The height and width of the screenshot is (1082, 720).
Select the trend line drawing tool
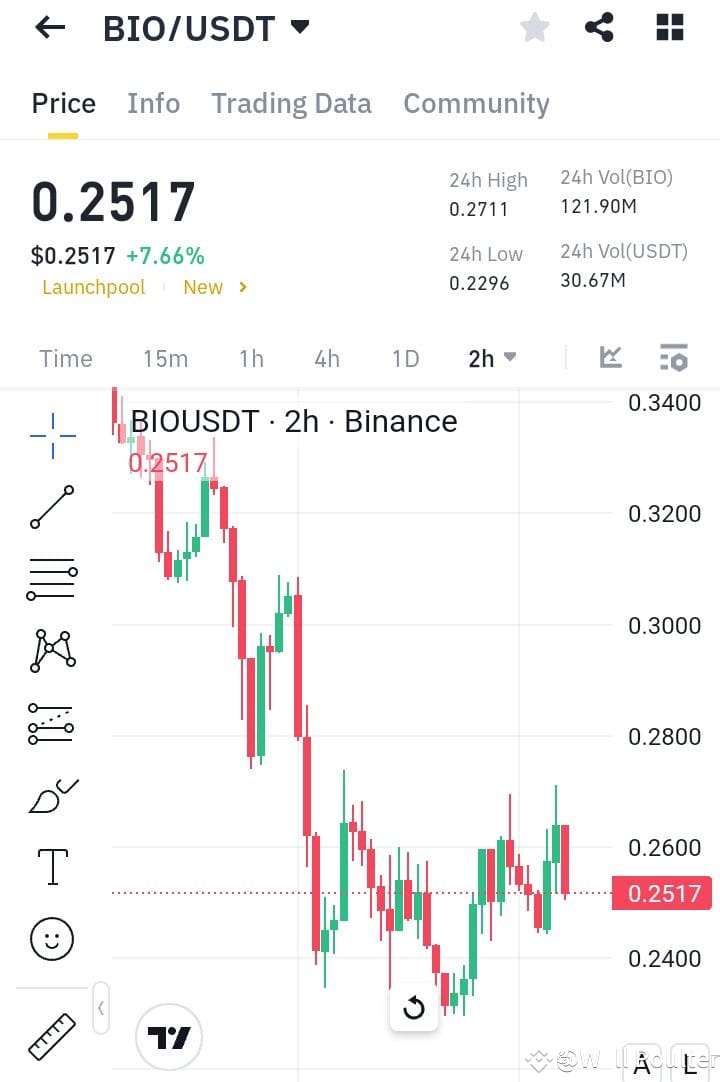(x=51, y=508)
